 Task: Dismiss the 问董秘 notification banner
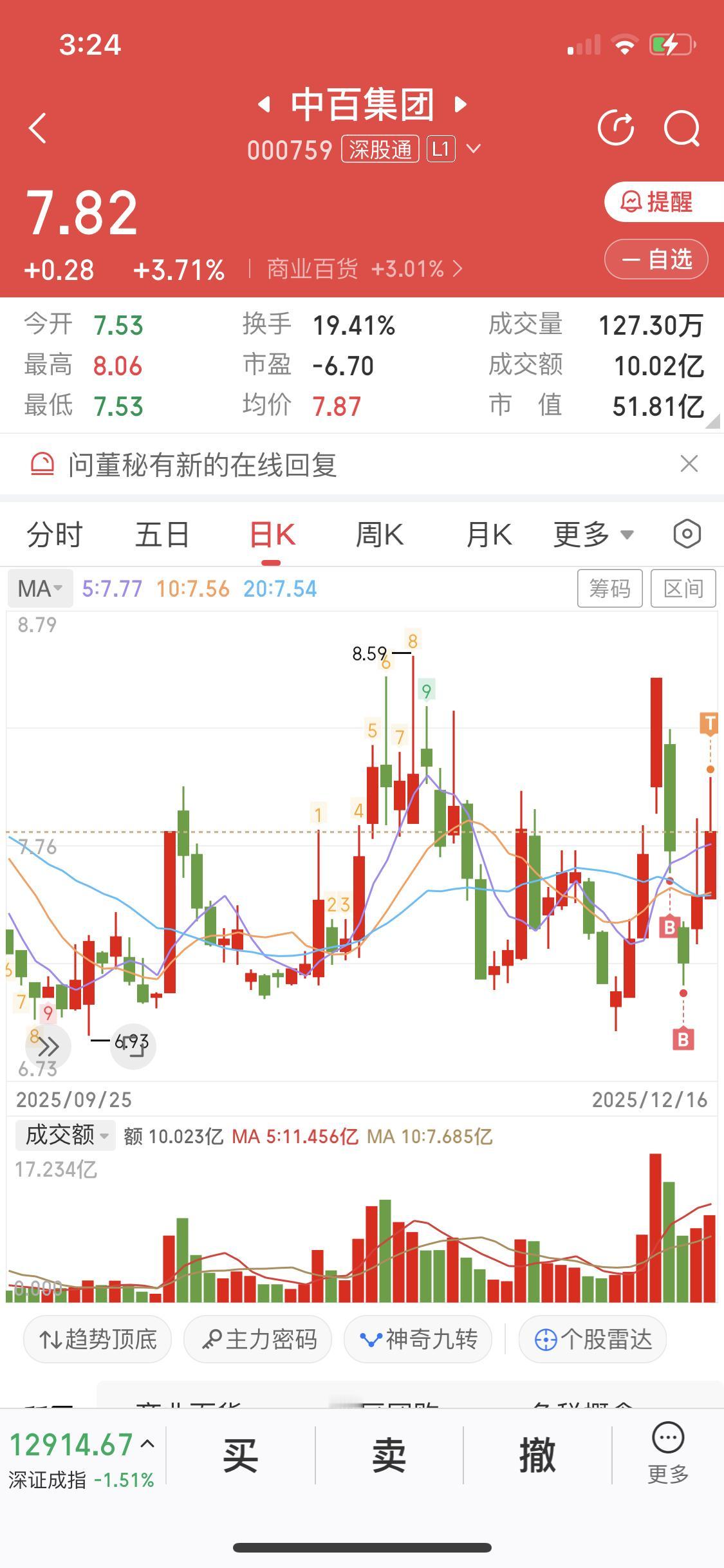[689, 463]
